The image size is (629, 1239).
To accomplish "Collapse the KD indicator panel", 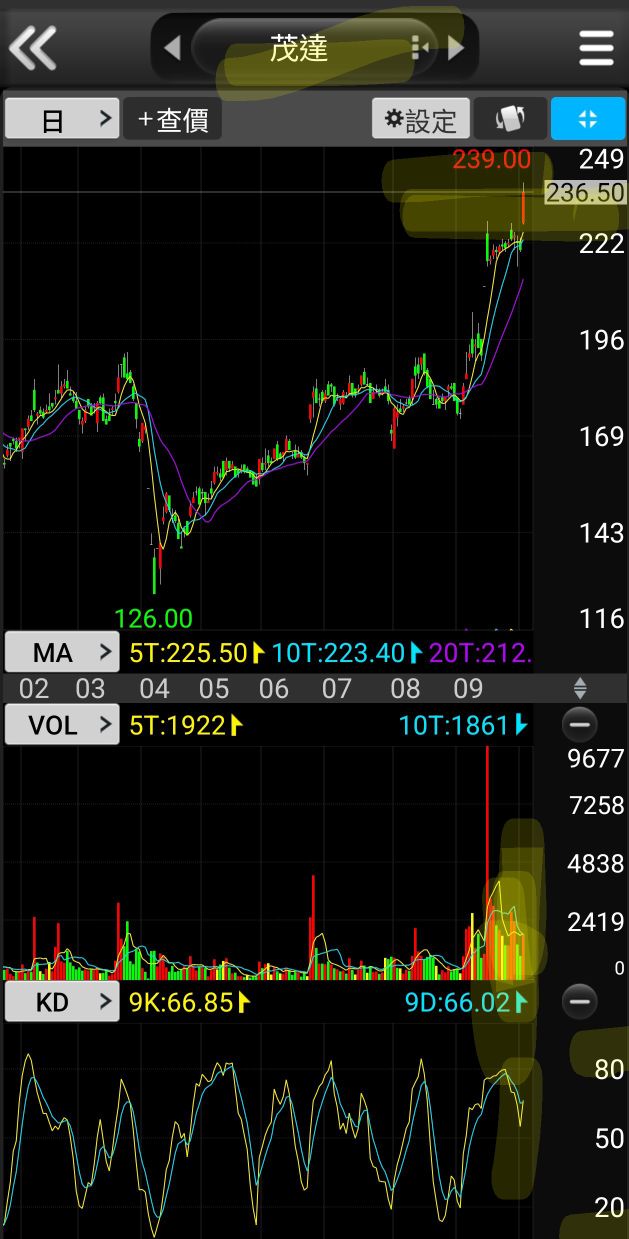I will [579, 1001].
